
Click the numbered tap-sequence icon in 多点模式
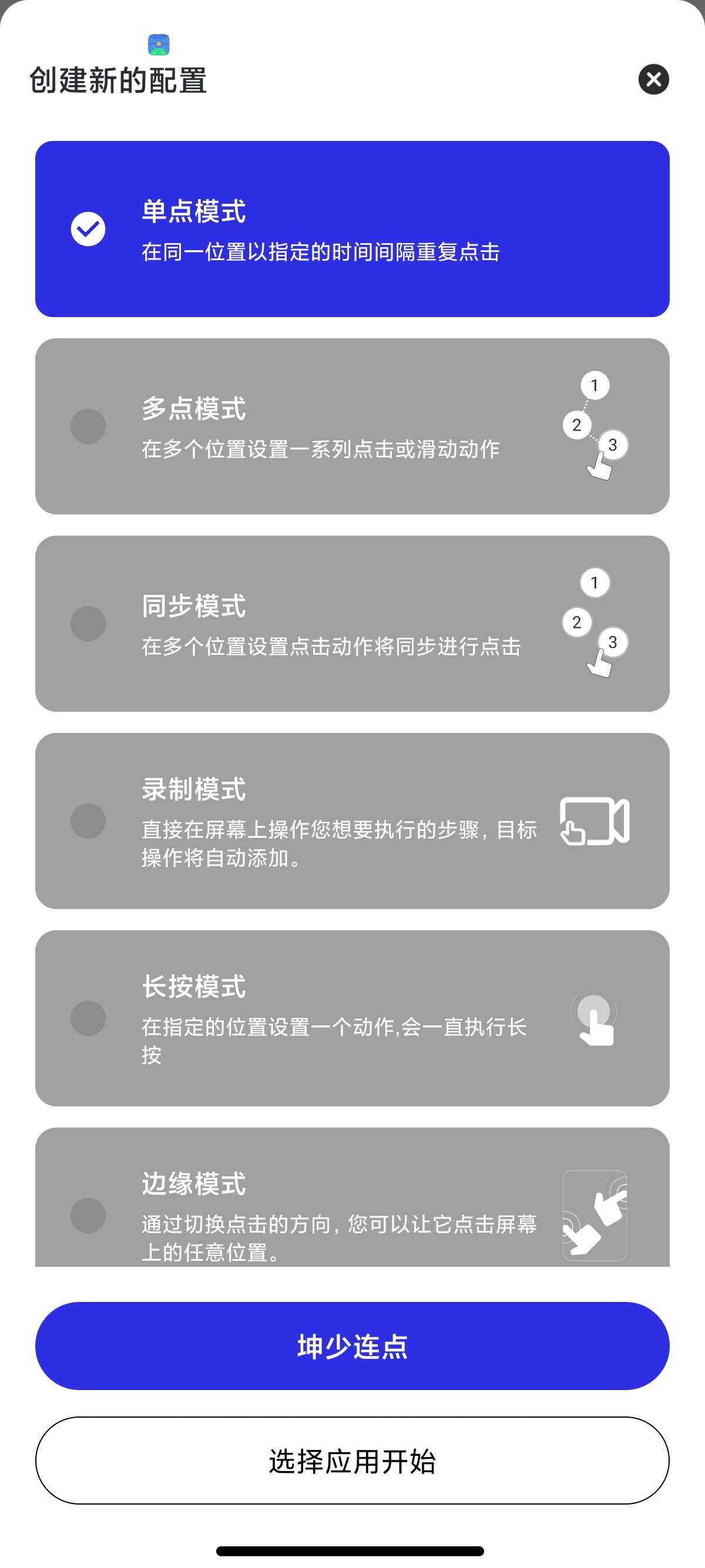[597, 426]
